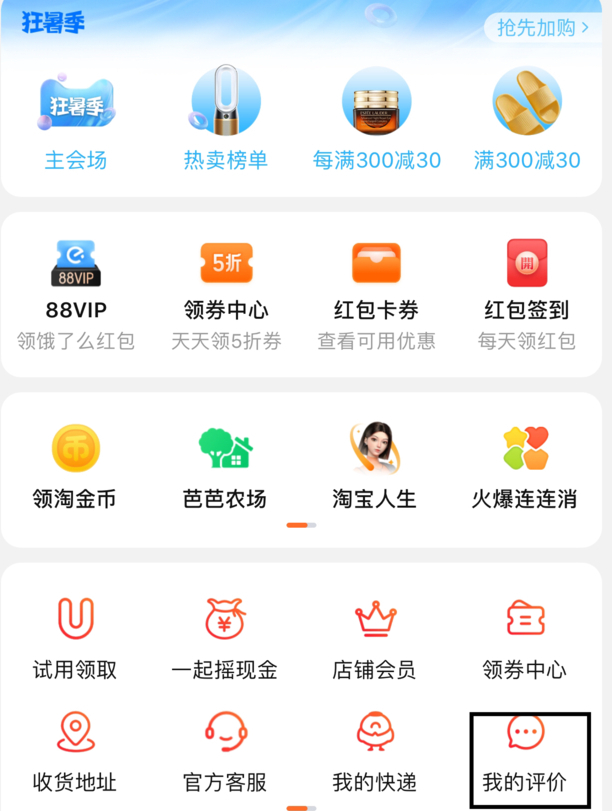Collect coins via 领淘金币

tap(75, 466)
